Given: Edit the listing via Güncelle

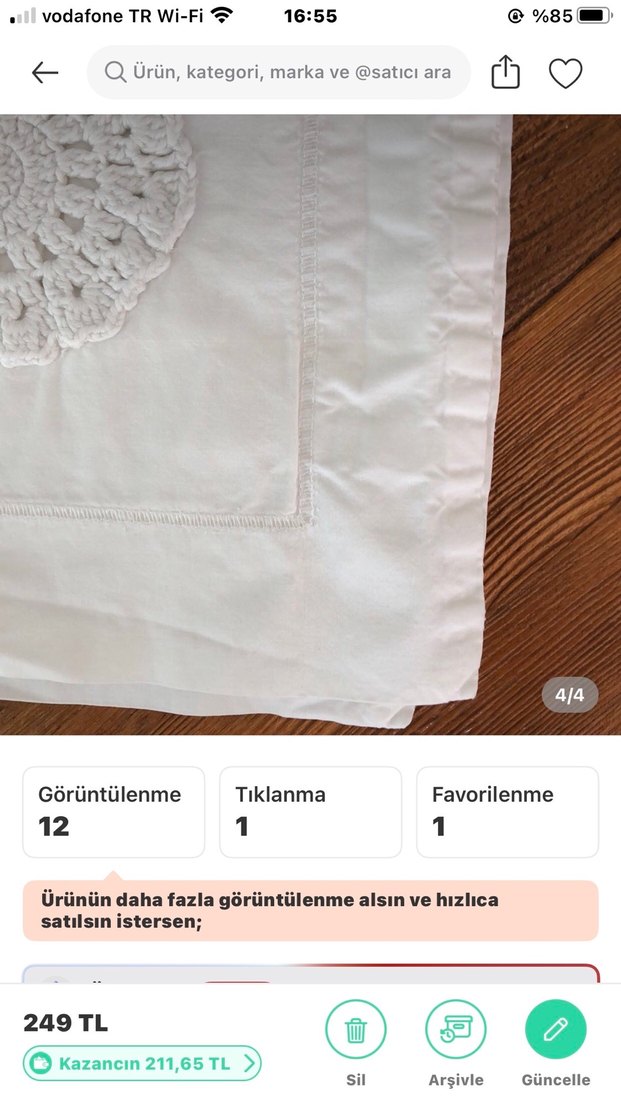Looking at the screenshot, I should point(556,1031).
